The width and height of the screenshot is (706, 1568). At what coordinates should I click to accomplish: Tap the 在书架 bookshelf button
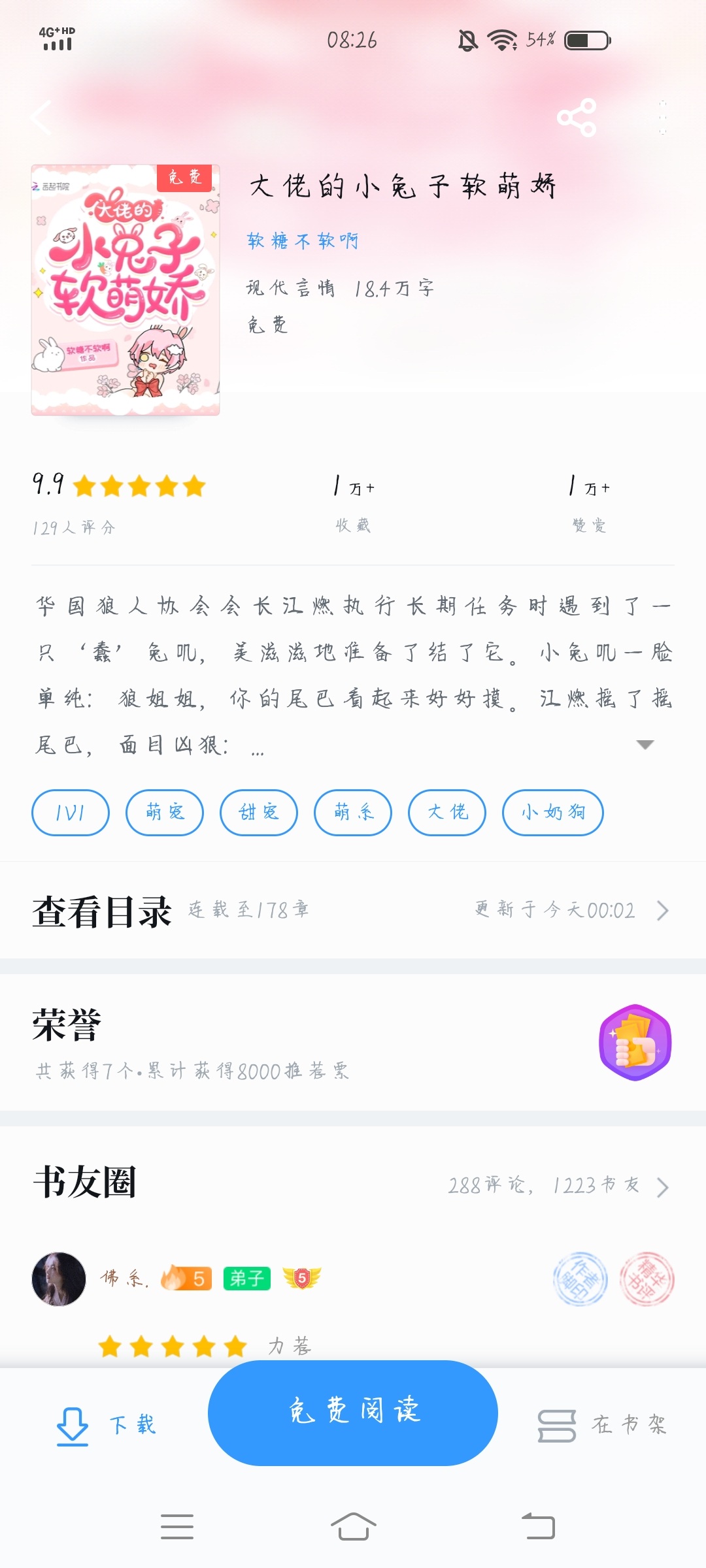coord(602,1426)
